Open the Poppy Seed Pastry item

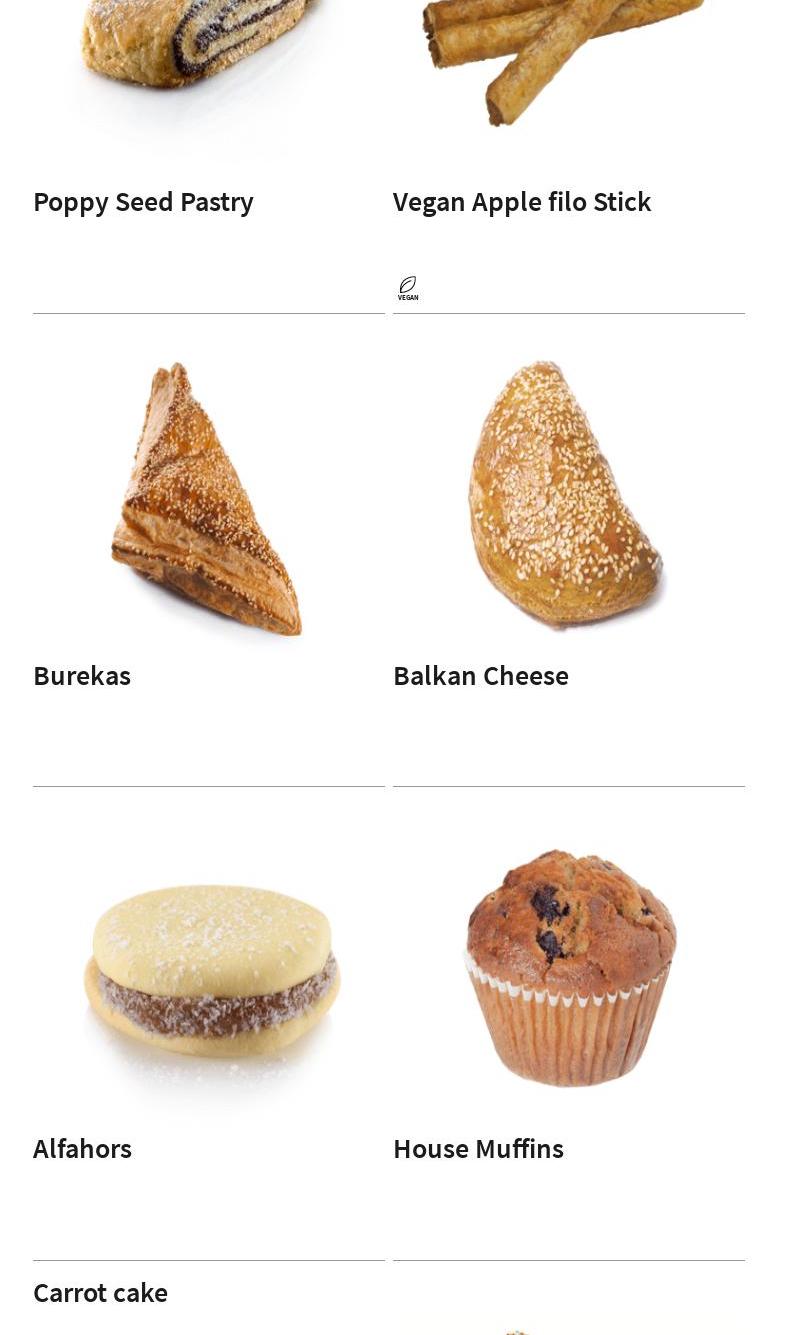pos(143,202)
